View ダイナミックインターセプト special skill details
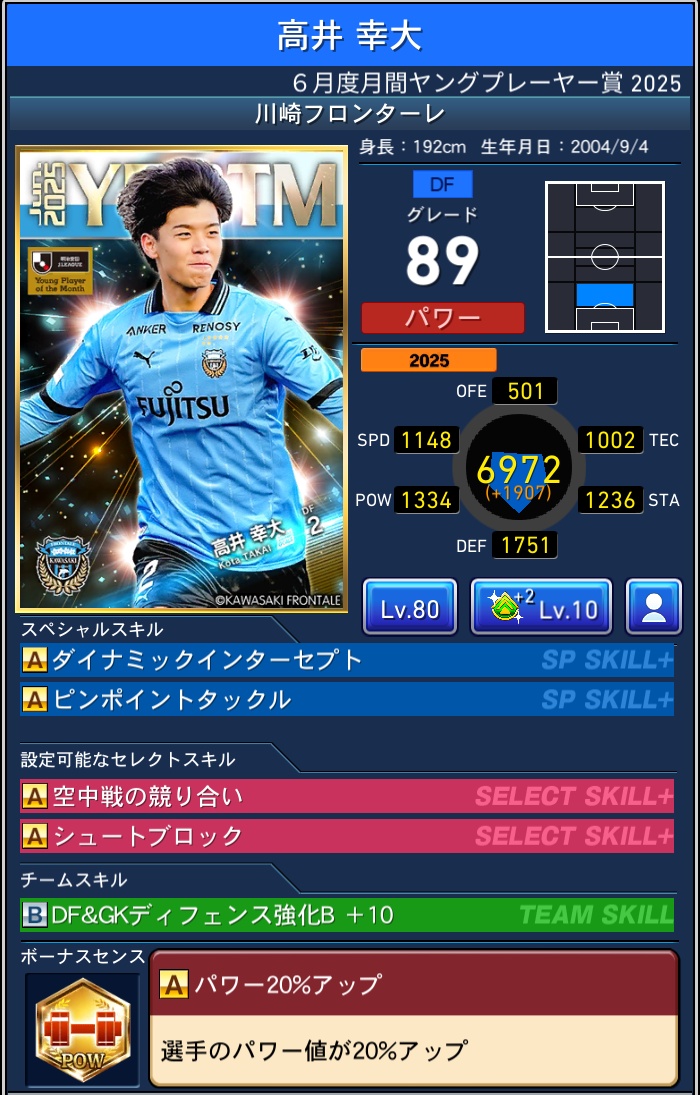The height and width of the screenshot is (1095, 700). click(346, 660)
